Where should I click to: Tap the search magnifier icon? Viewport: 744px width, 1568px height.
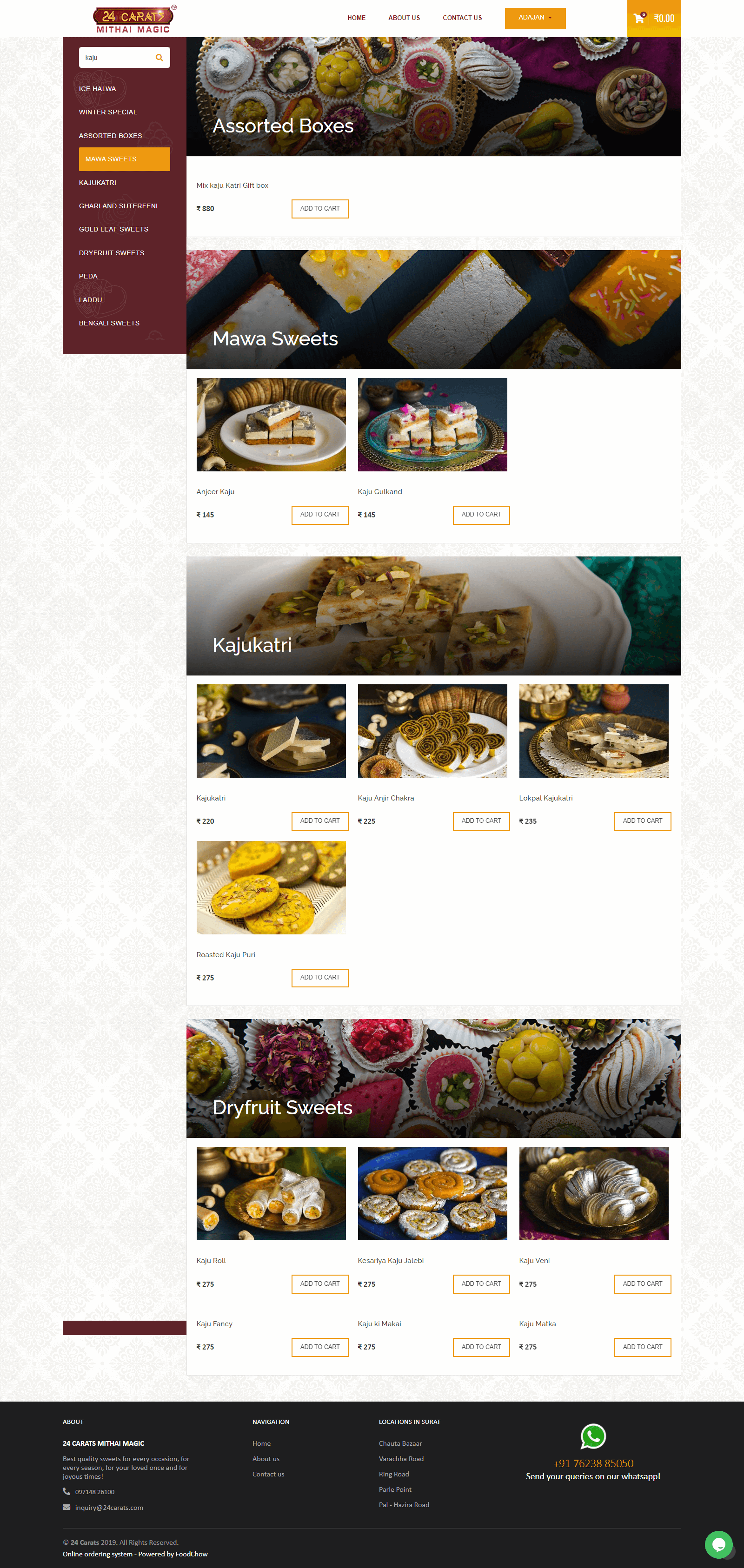tap(159, 58)
